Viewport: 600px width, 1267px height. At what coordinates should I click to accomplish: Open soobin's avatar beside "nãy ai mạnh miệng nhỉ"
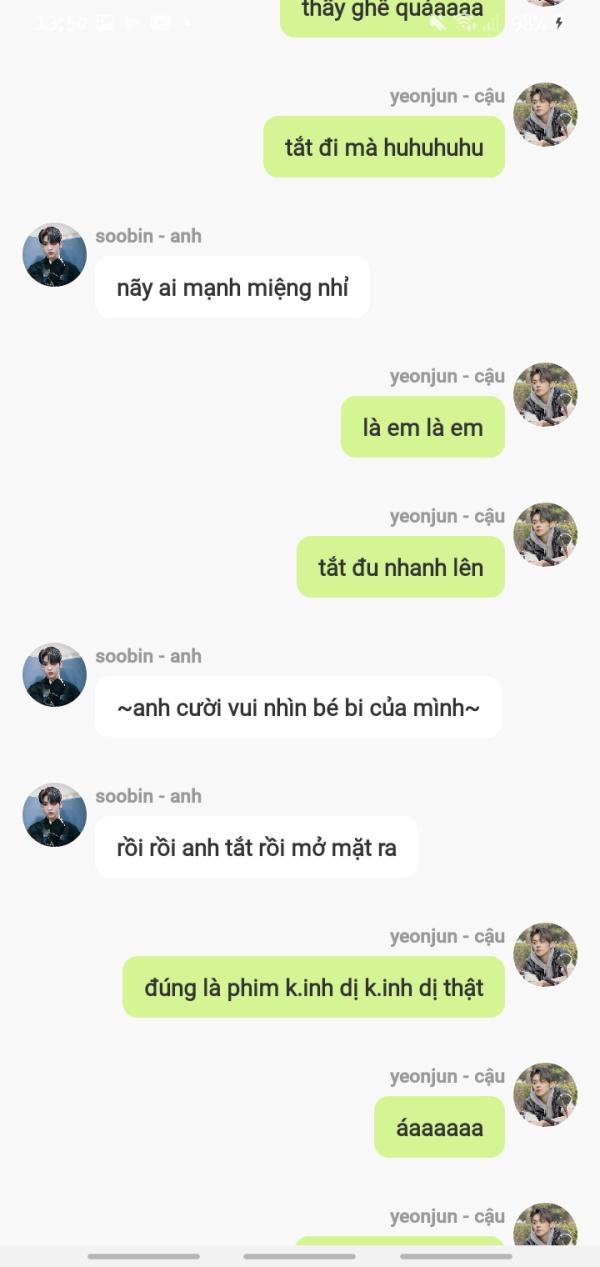[55, 255]
